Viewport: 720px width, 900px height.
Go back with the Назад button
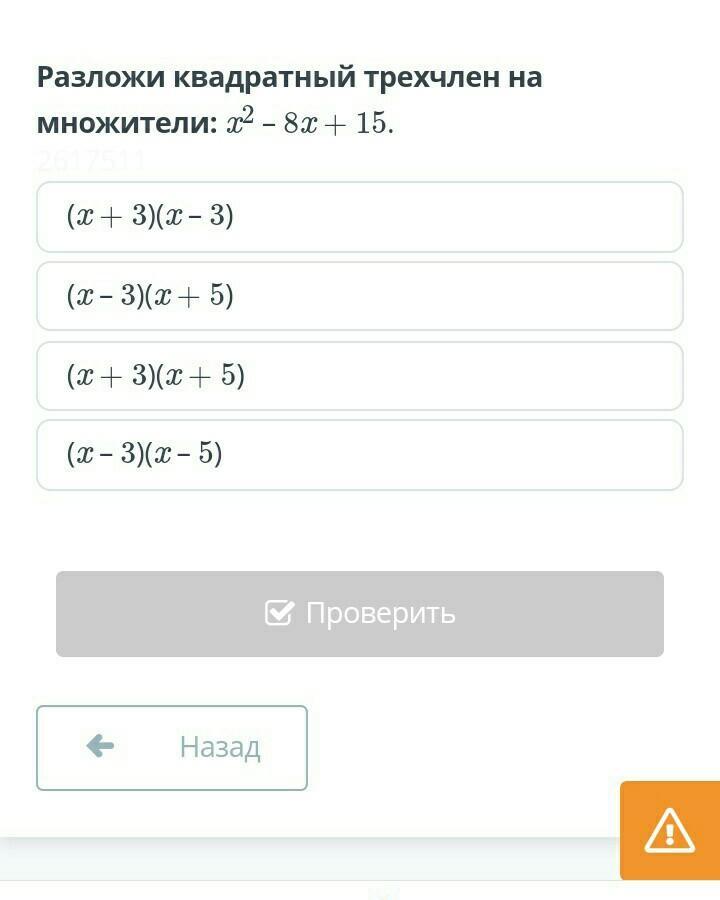172,748
